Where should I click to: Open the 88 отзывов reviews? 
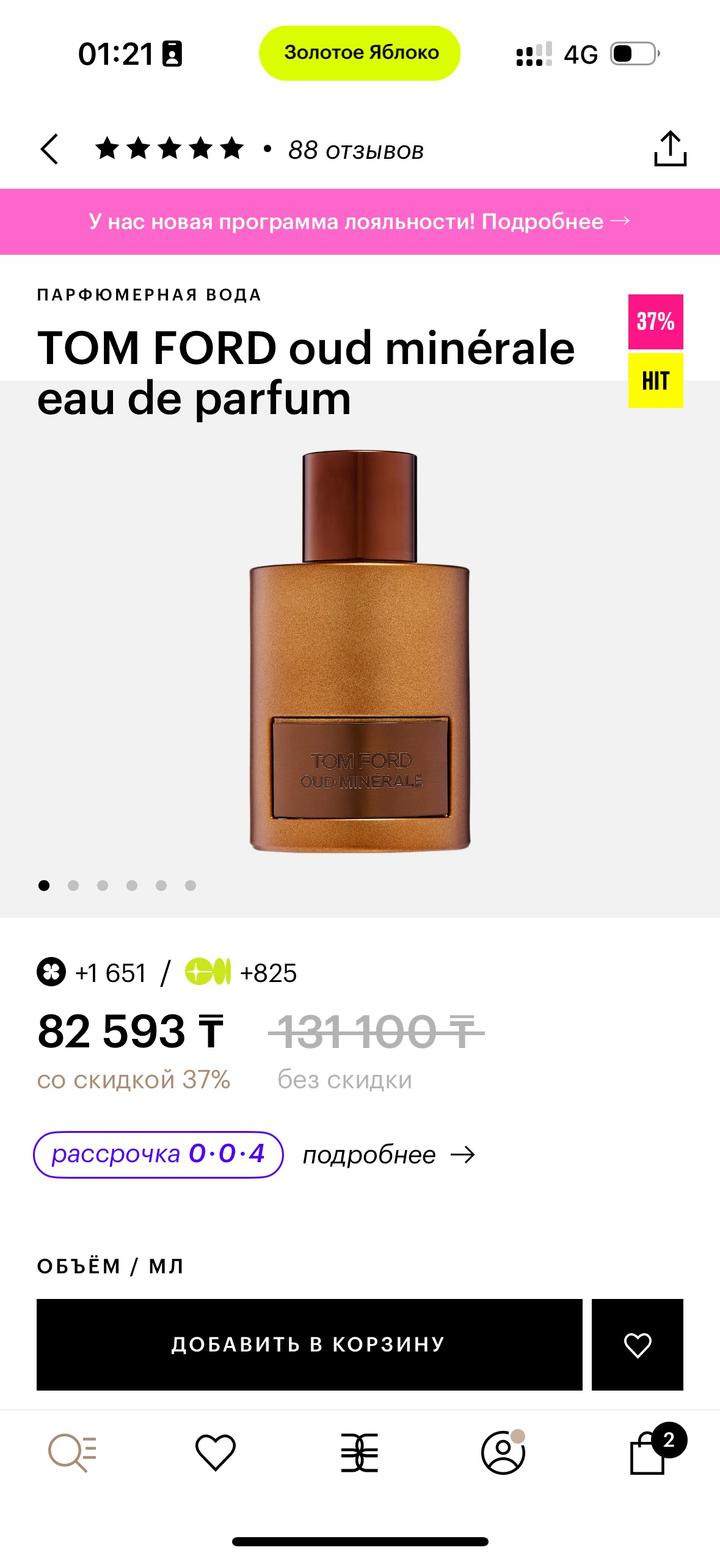(355, 150)
